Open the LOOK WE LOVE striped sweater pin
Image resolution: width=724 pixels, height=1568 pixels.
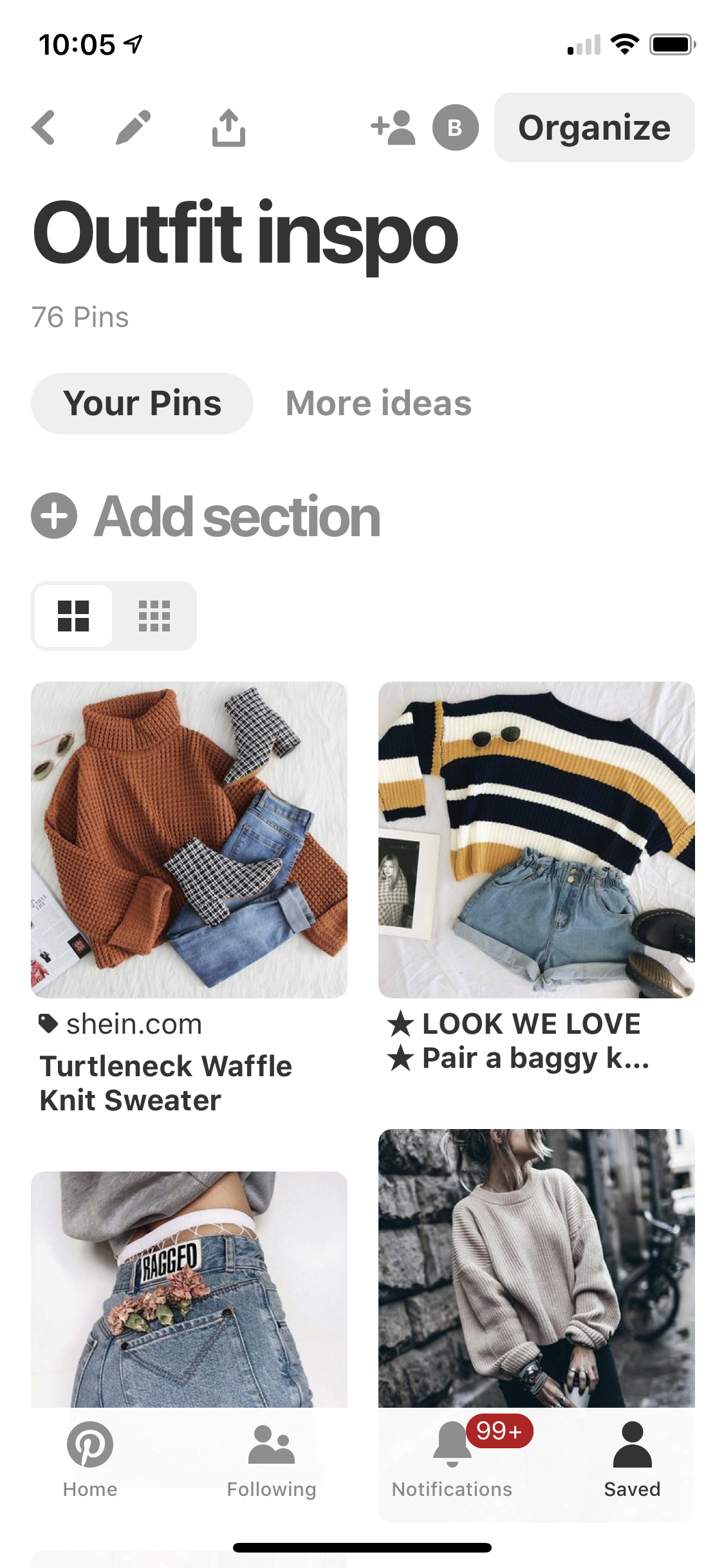[536, 839]
